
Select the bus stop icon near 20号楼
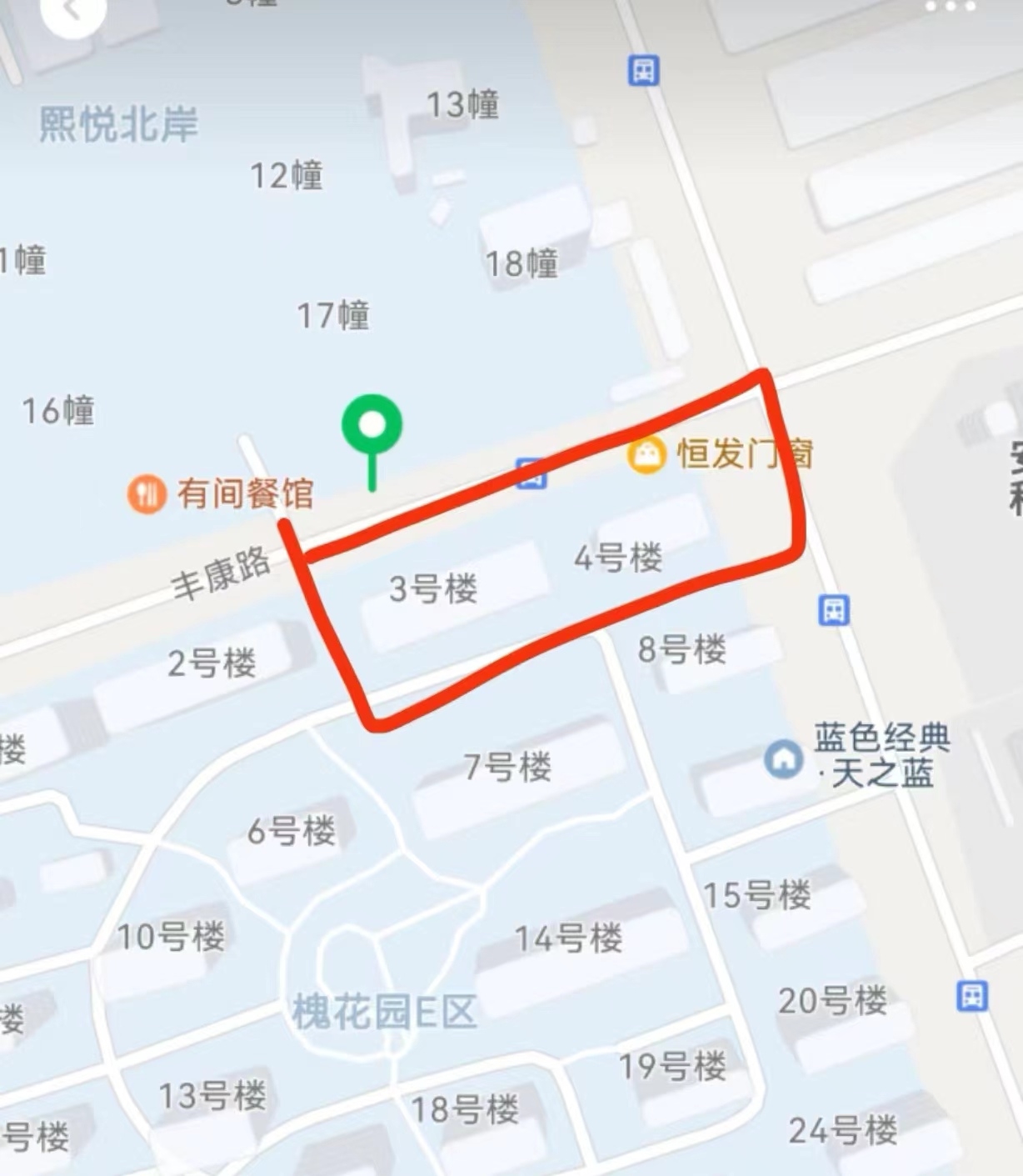(x=972, y=996)
